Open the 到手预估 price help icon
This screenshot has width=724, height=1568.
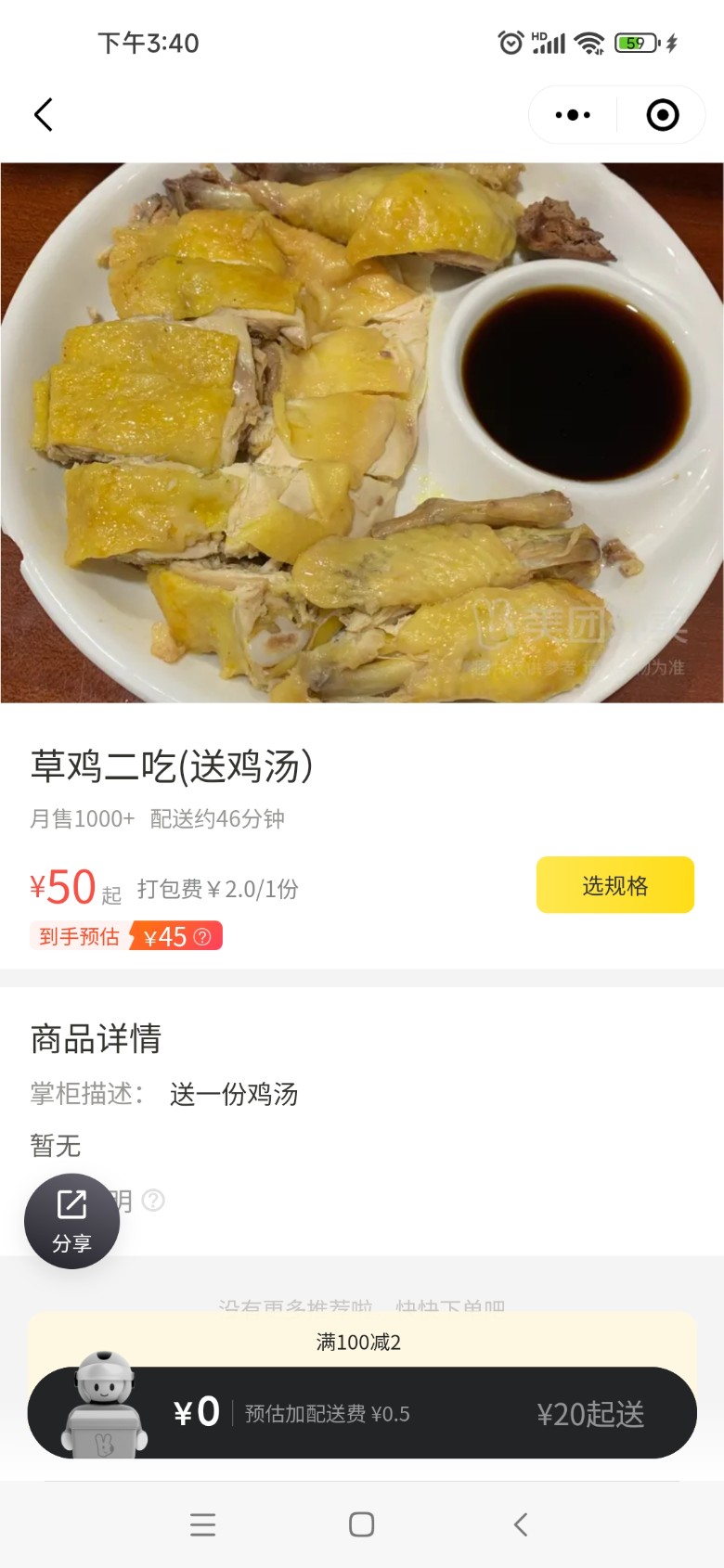point(202,937)
